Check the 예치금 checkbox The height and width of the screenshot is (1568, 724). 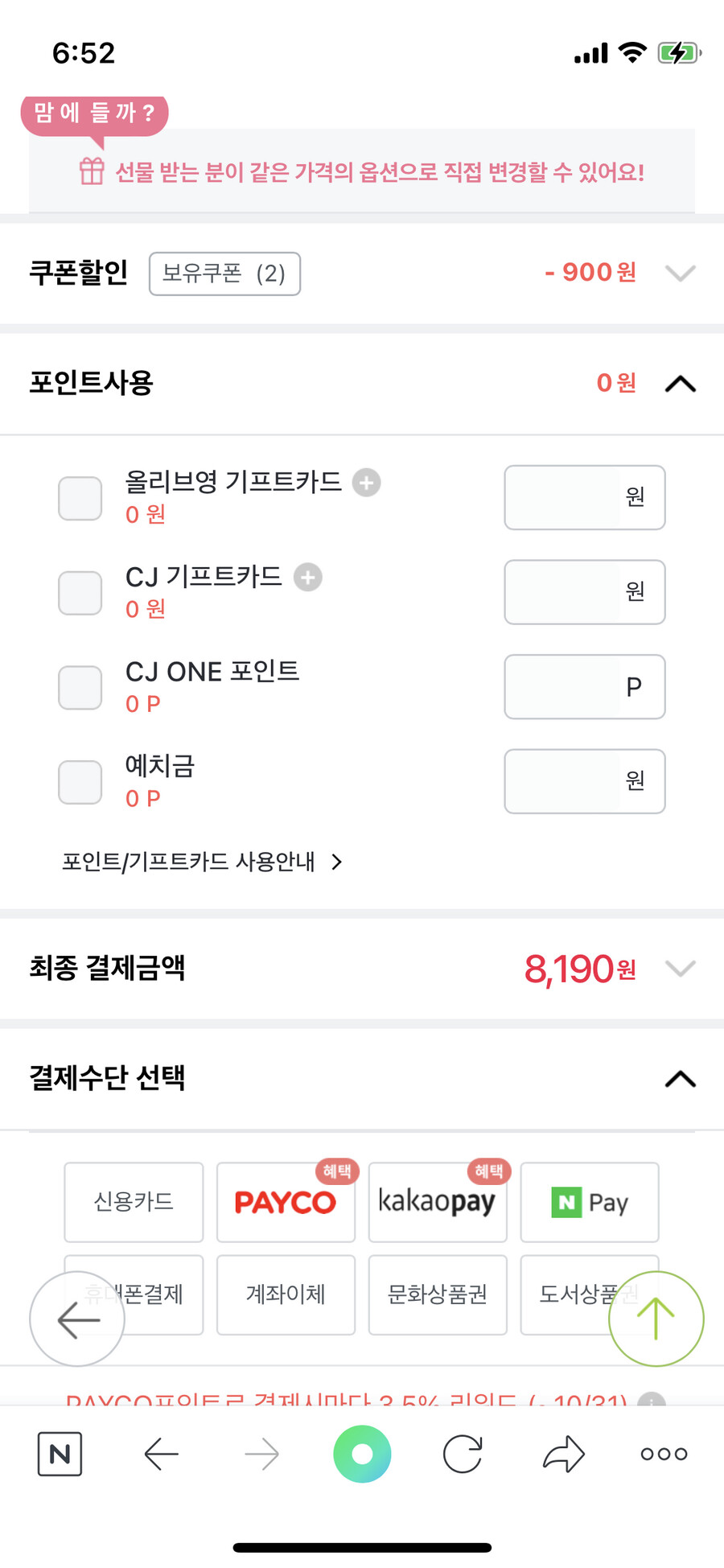[x=79, y=781]
